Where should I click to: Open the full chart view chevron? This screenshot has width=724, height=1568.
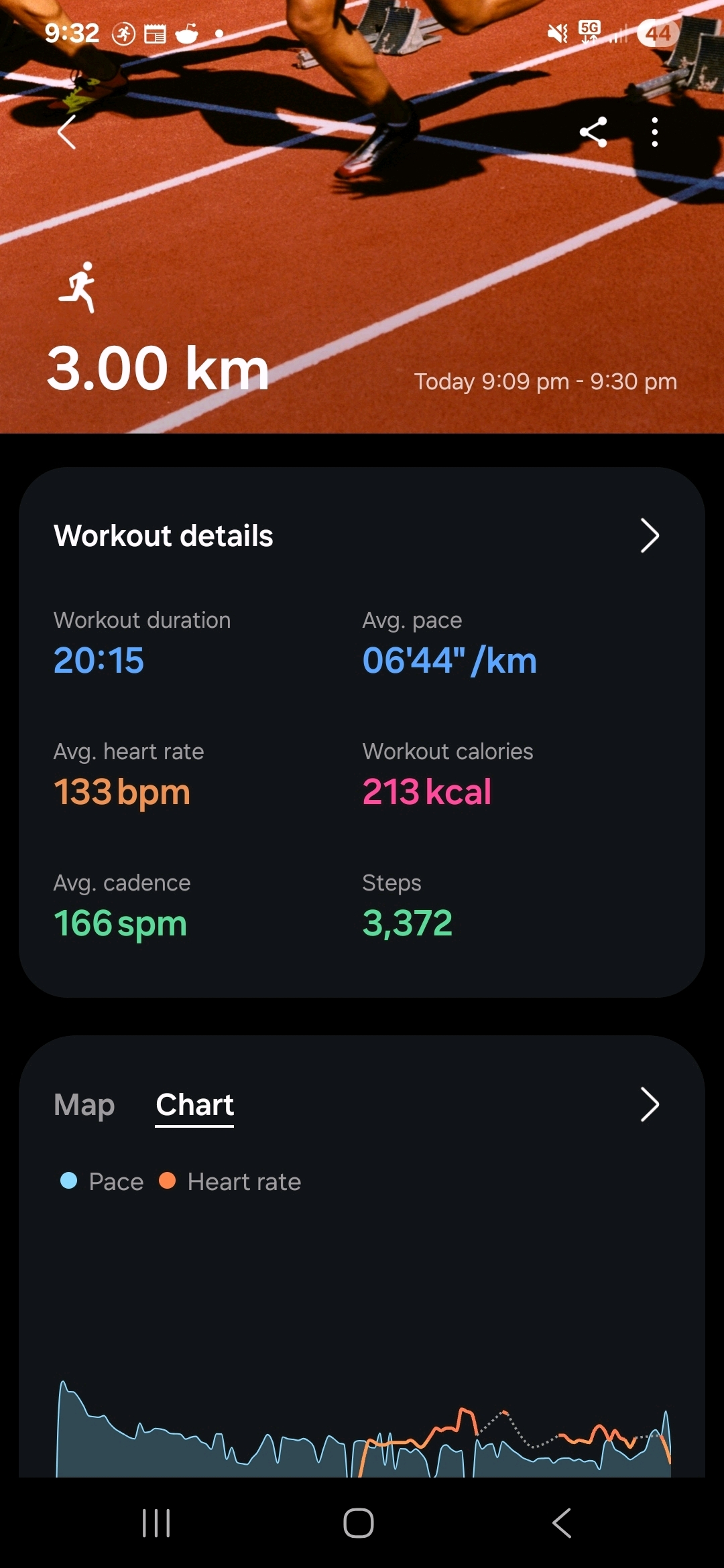tap(649, 1104)
